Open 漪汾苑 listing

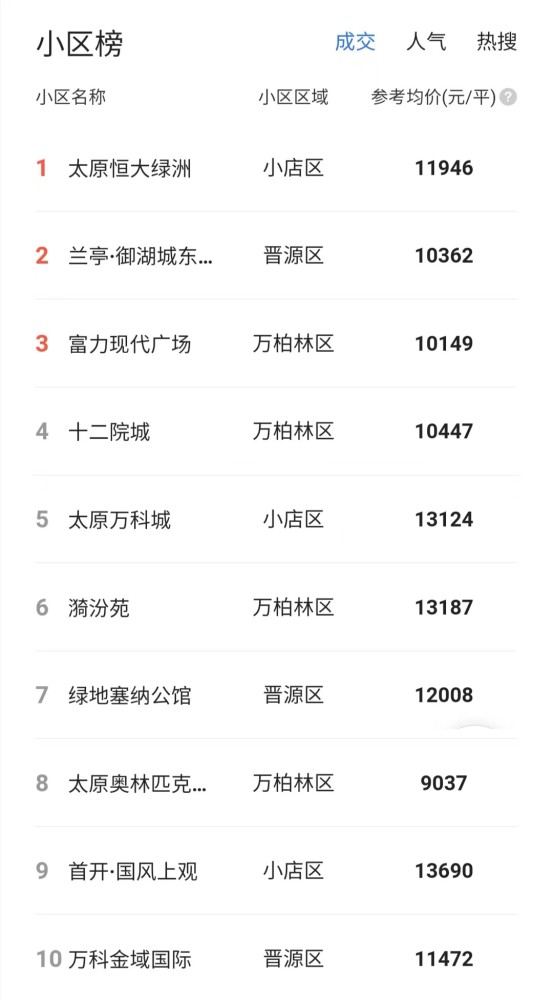coord(276,607)
